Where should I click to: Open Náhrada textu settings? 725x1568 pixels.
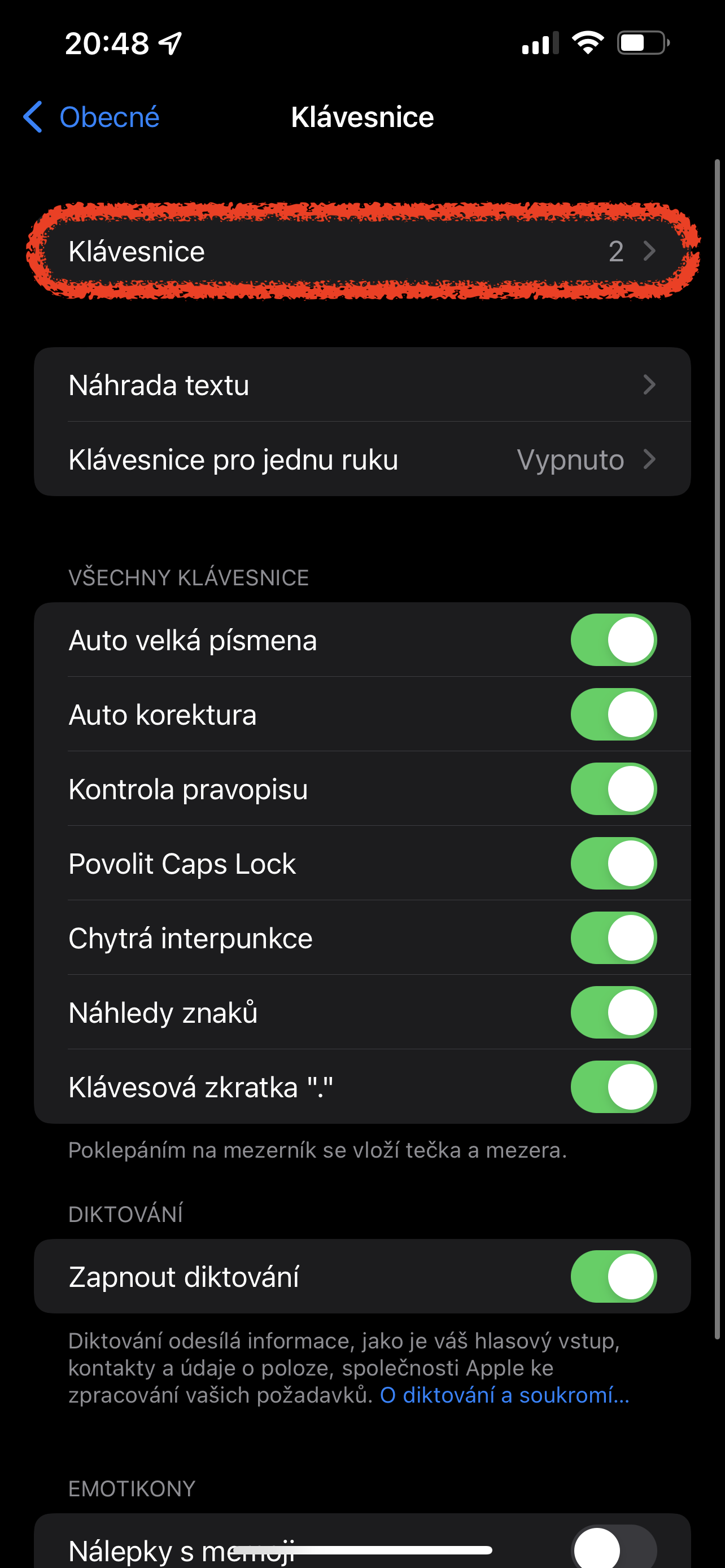[362, 386]
